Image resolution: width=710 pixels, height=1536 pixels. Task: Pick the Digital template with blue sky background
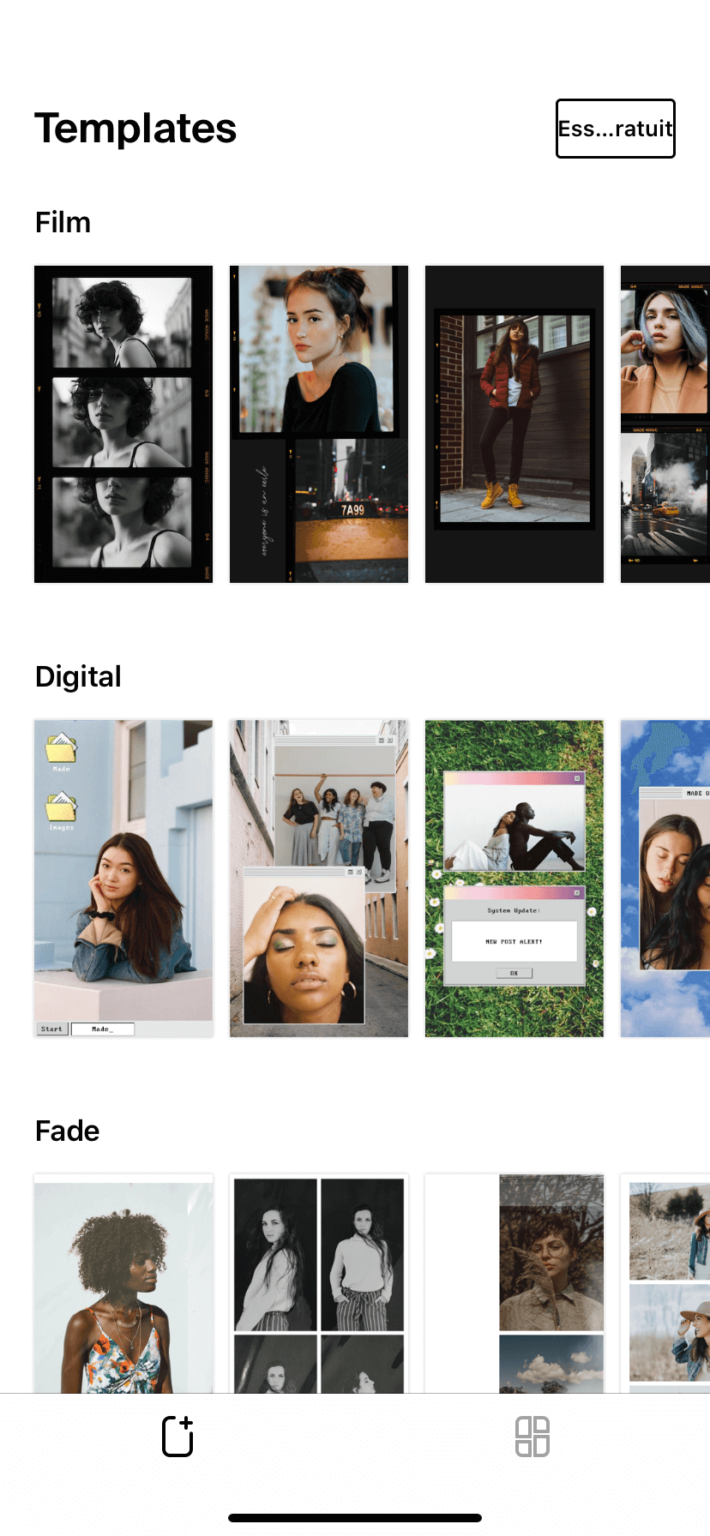click(665, 878)
